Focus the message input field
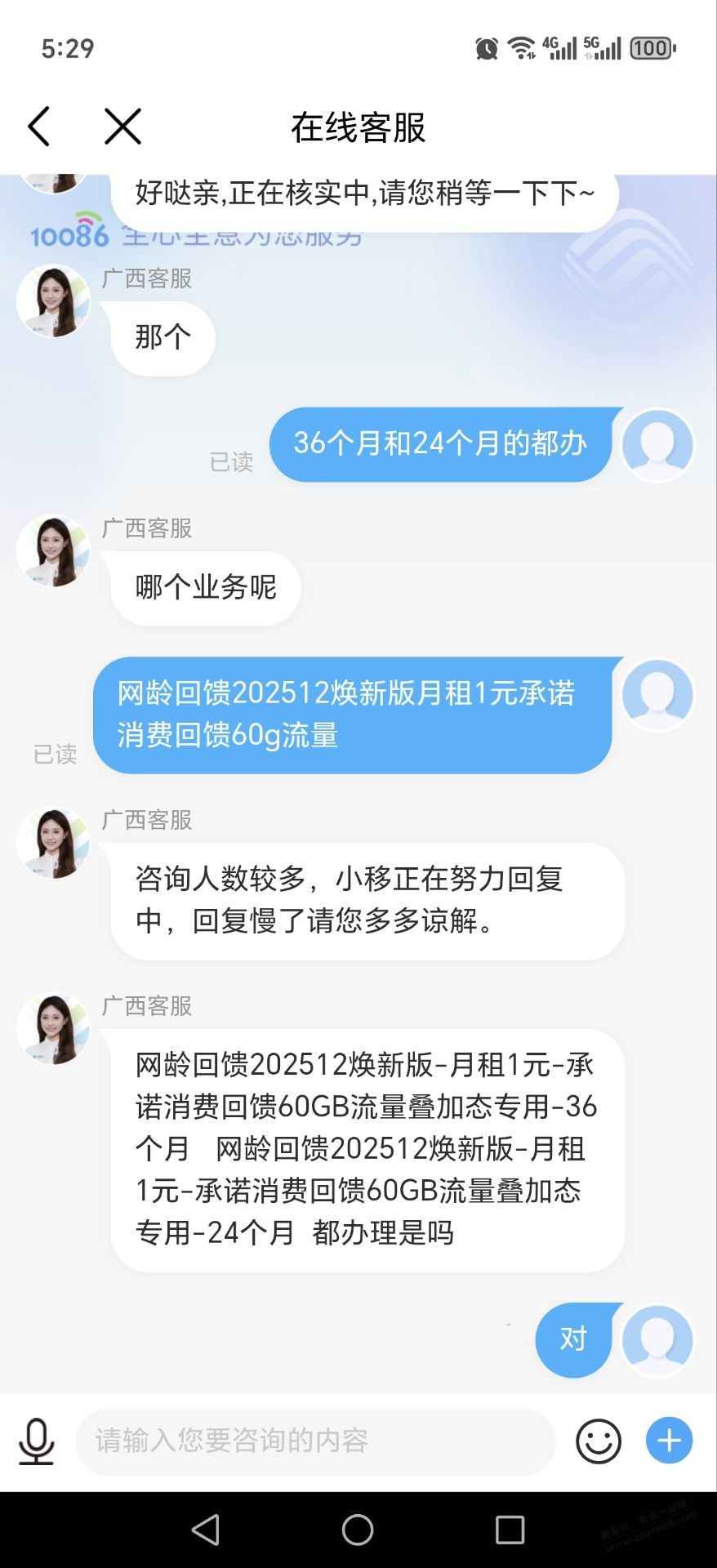This screenshot has width=717, height=1568. pyautogui.click(x=314, y=1441)
